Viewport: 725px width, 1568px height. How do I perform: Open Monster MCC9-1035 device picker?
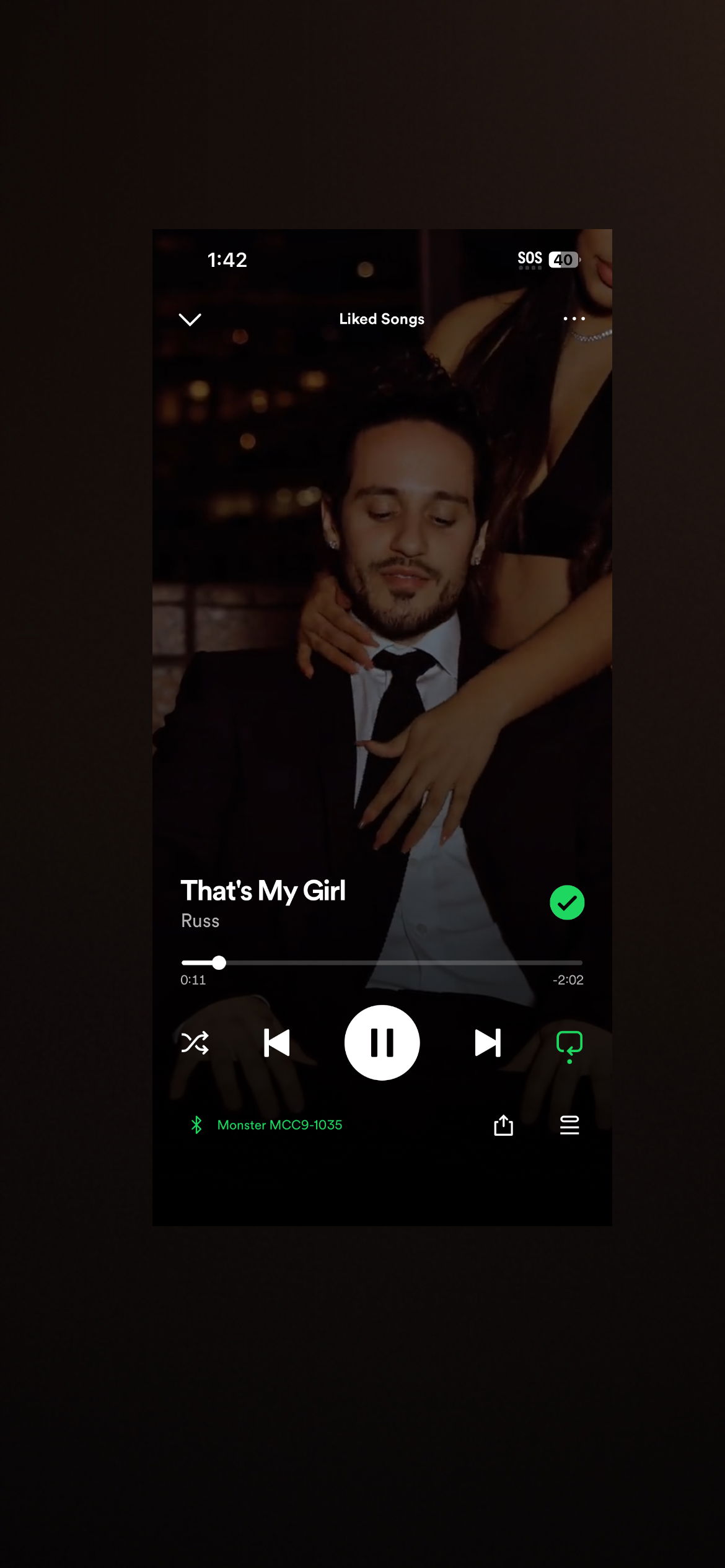pos(279,1125)
